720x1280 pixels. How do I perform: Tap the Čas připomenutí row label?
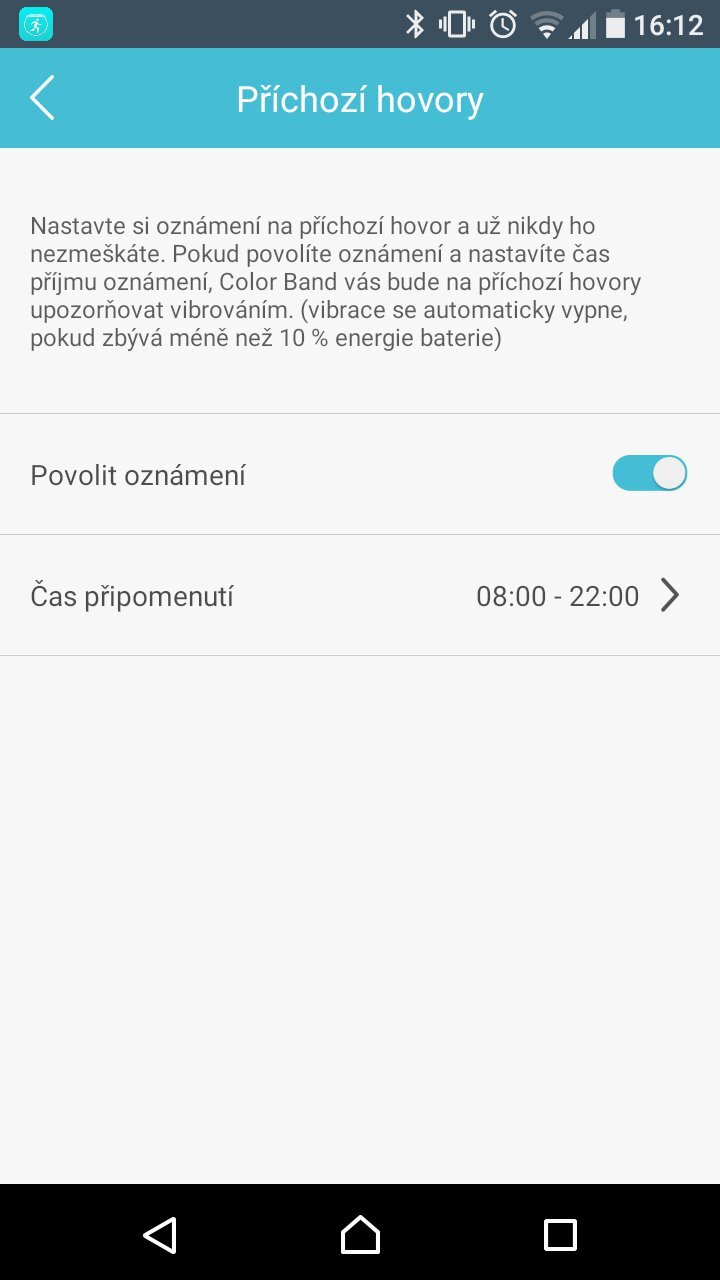point(131,594)
